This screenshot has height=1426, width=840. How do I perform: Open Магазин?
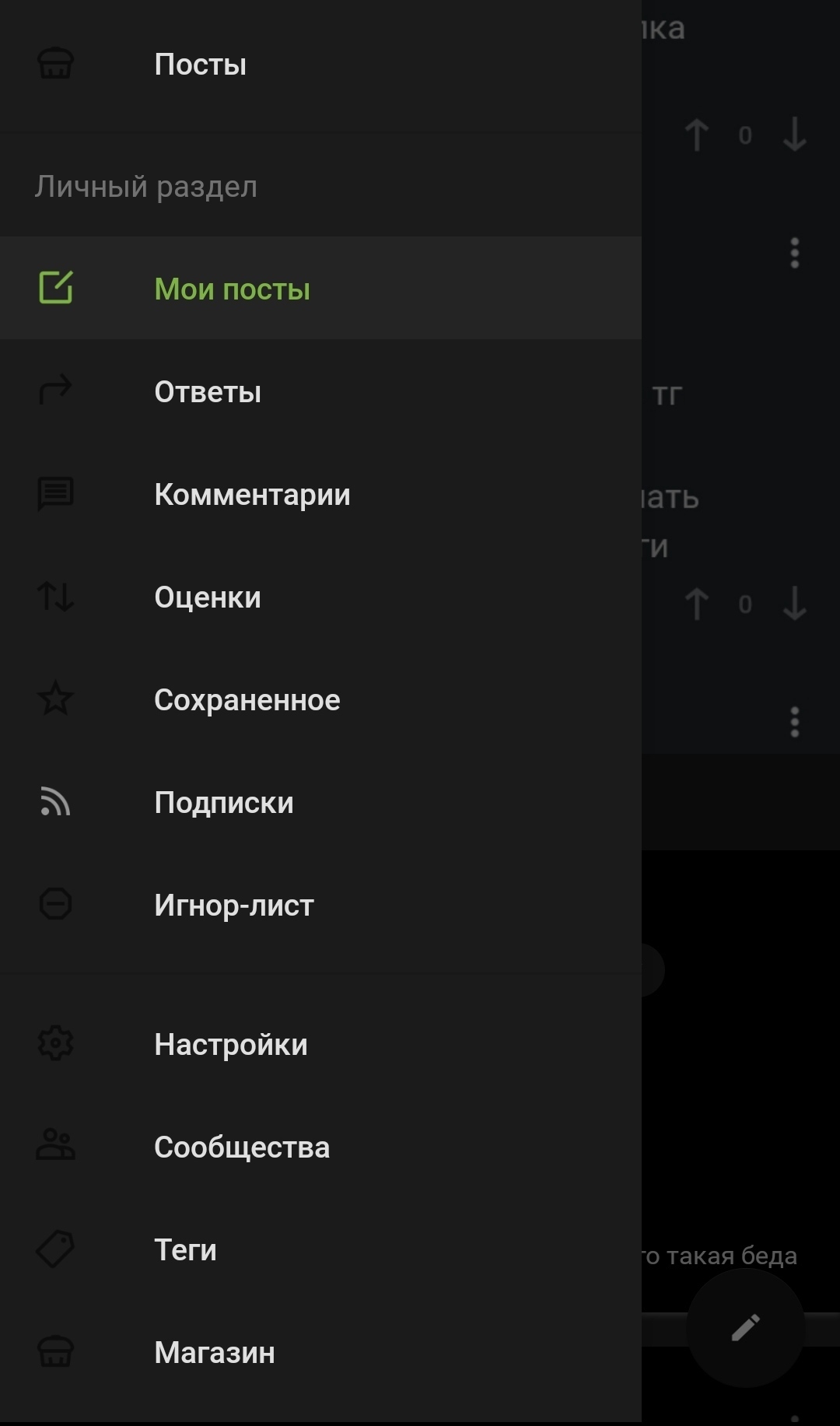coord(215,1353)
